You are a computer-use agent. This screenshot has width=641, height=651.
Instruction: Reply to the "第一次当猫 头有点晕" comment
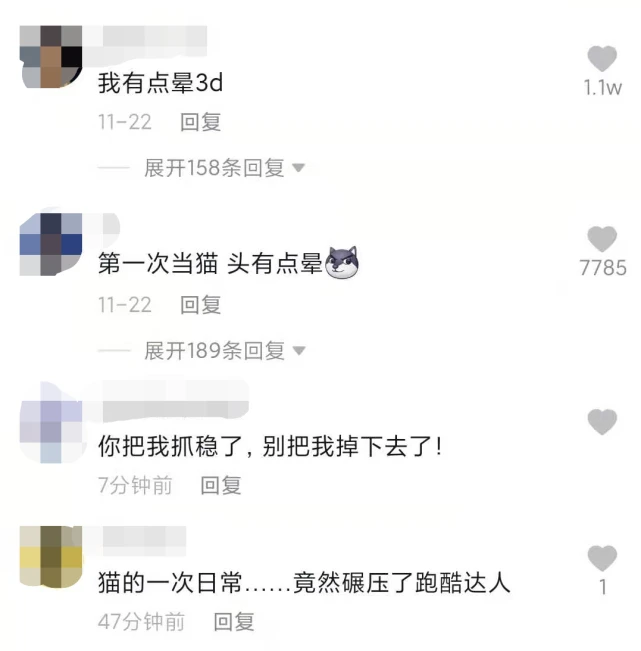200,305
